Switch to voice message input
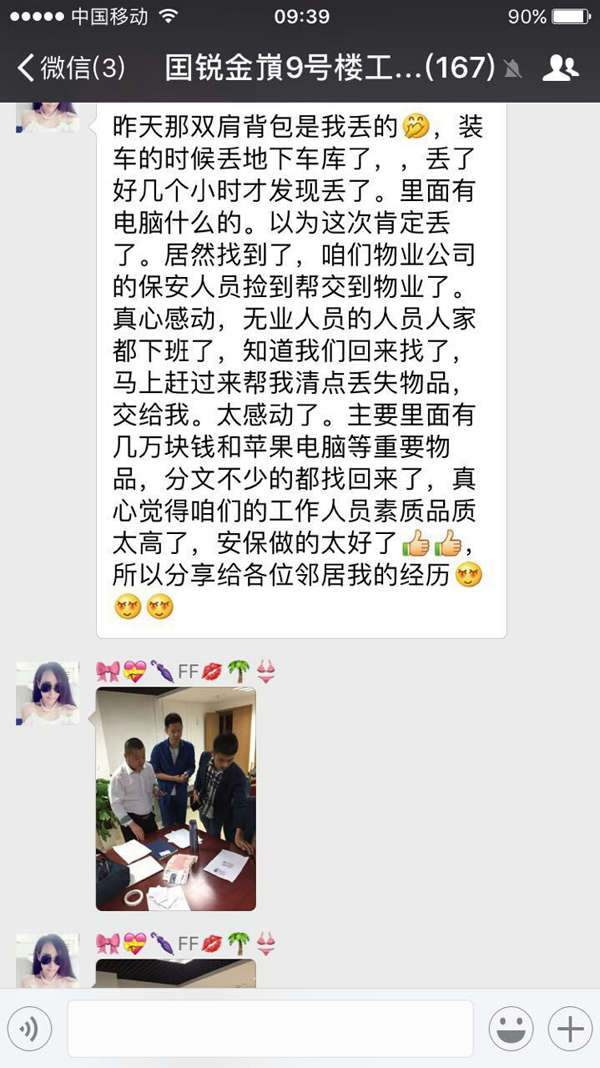 tap(29, 1028)
